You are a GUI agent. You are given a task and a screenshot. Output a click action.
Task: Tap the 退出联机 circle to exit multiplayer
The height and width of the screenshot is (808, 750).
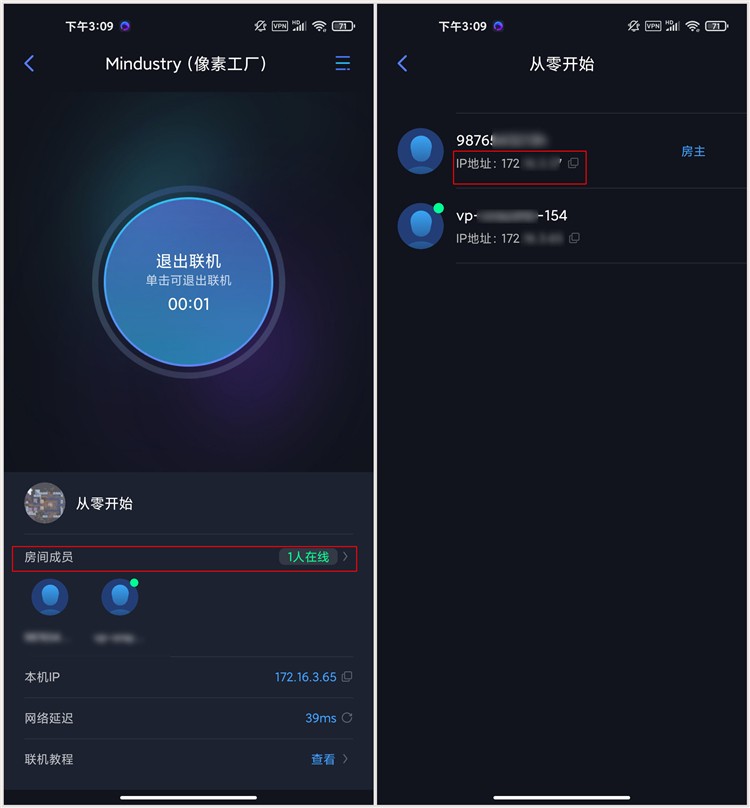pos(188,282)
